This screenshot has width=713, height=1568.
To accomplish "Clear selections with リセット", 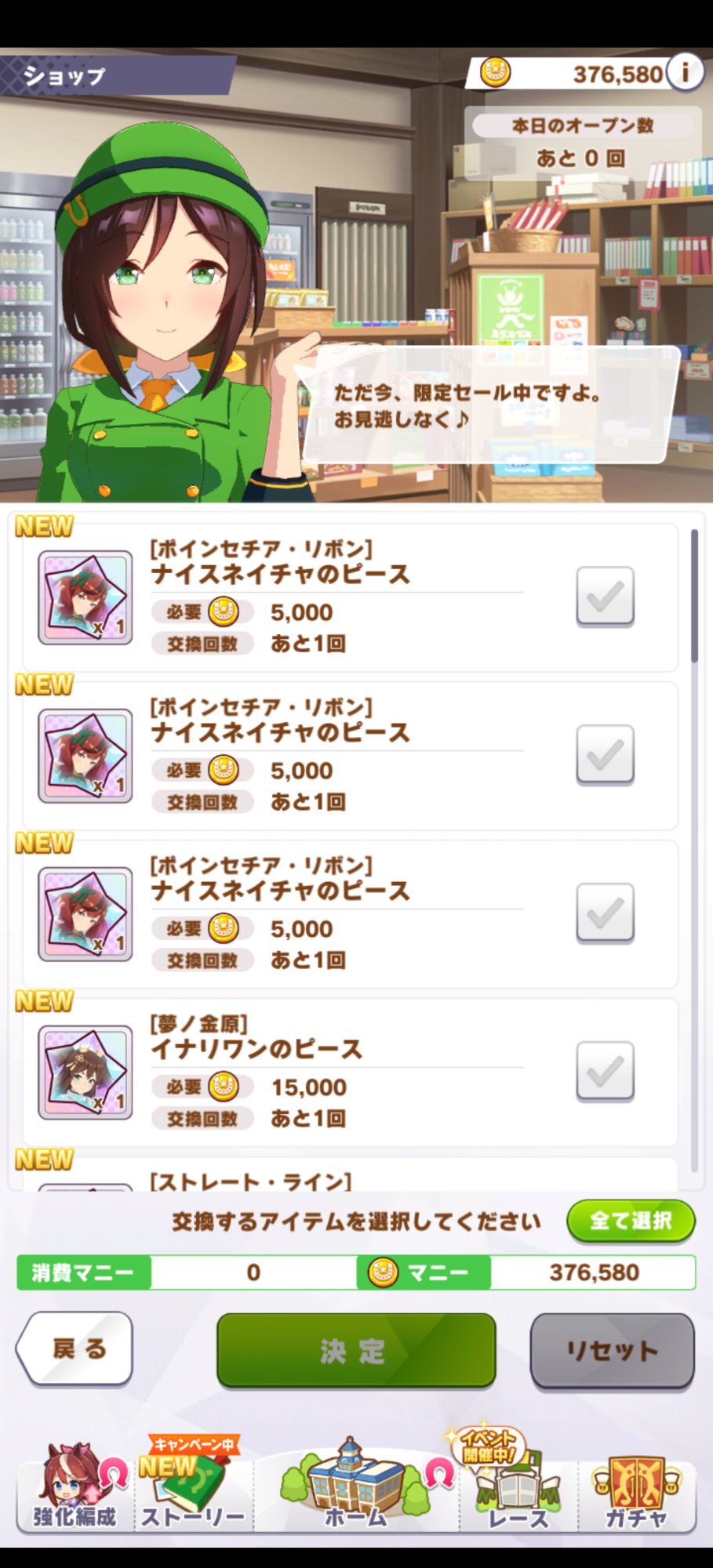I will (612, 1350).
